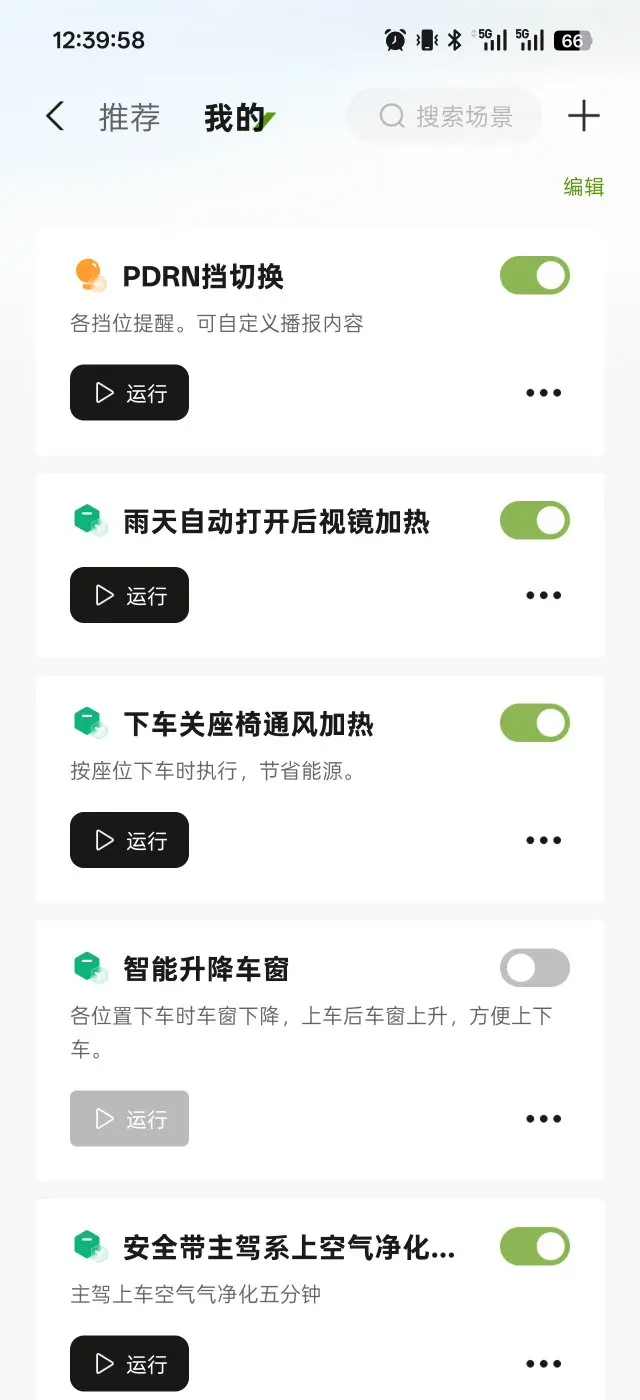Open more options for 安全带主驾系上空气净化

pos(543,1363)
